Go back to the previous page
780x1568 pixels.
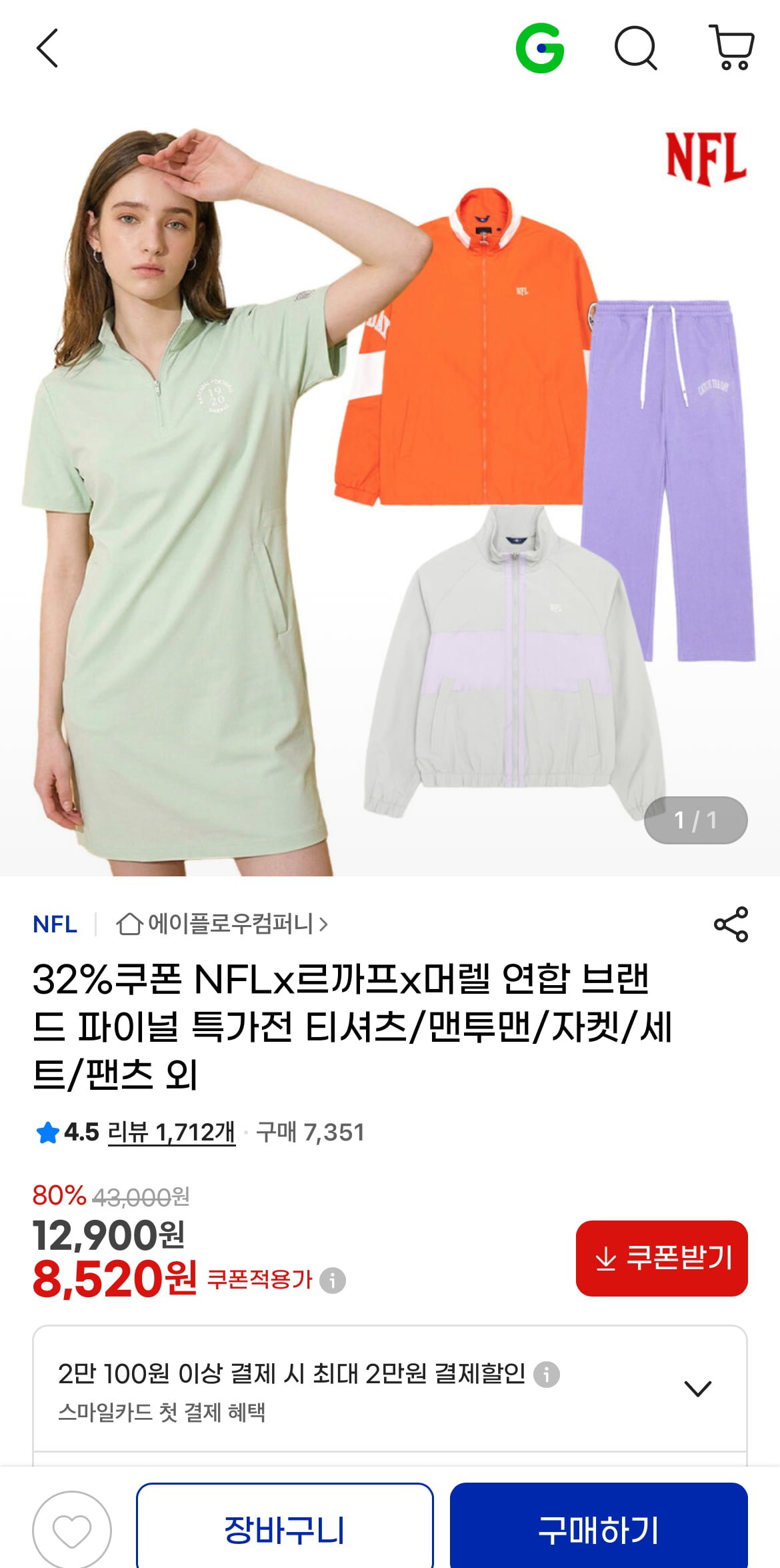(47, 48)
